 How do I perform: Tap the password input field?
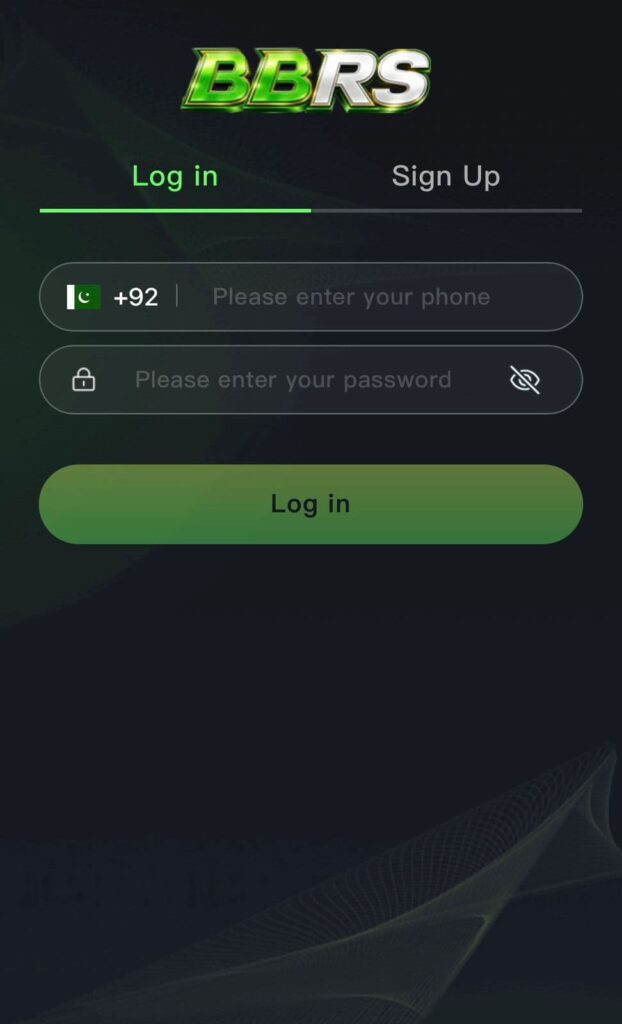tap(293, 380)
